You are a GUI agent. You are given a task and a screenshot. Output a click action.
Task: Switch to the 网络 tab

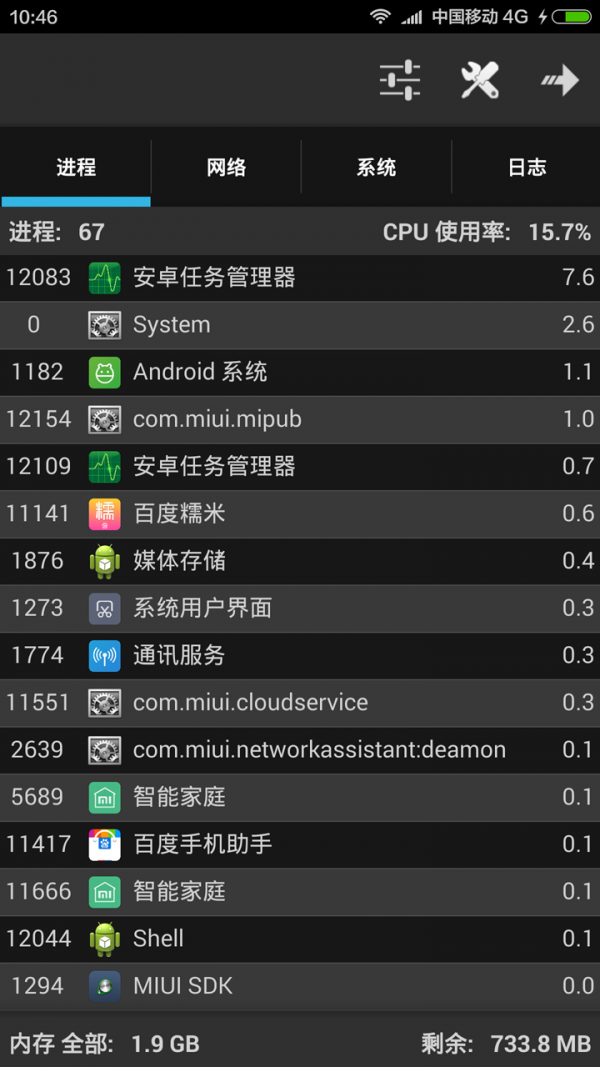point(226,167)
